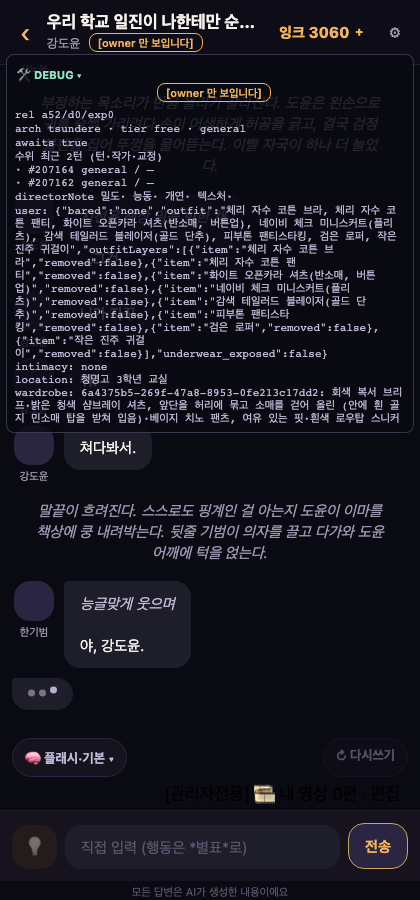This screenshot has width=420, height=900.
Task: Collapse the DEBUG panel dropdown
Action: point(49,75)
